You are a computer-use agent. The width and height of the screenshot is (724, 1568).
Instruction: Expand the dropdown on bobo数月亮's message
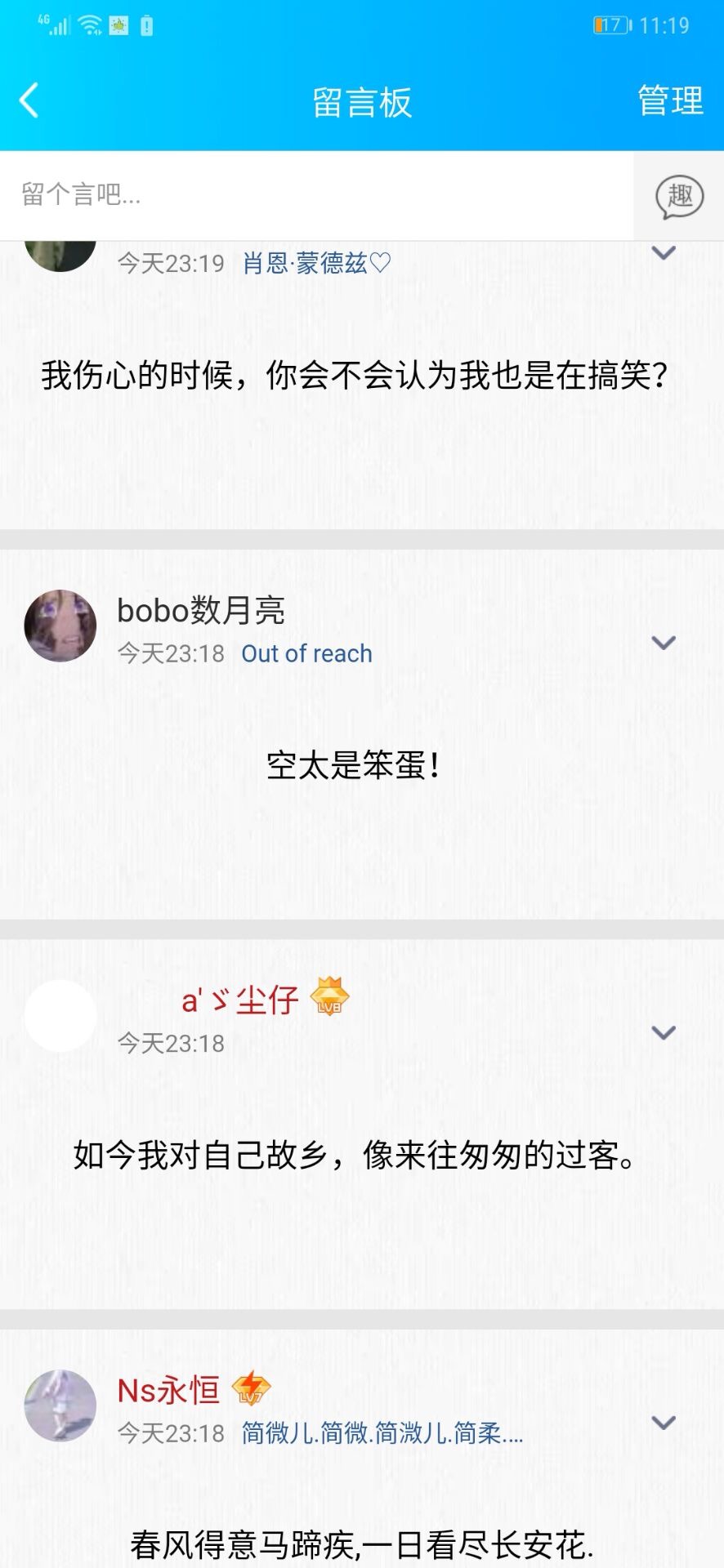point(664,643)
